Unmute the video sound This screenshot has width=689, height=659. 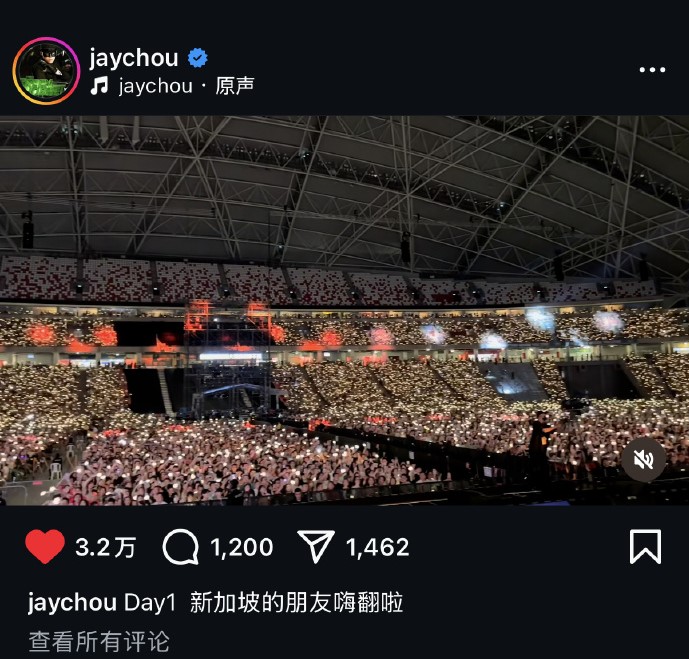pyautogui.click(x=645, y=459)
